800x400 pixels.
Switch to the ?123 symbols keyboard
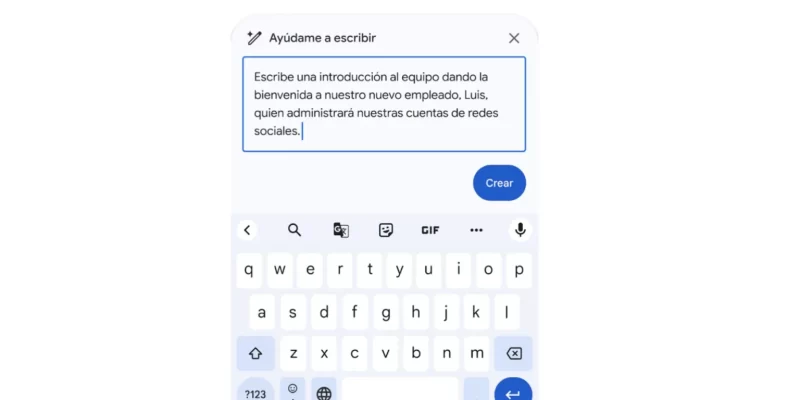click(x=255, y=392)
